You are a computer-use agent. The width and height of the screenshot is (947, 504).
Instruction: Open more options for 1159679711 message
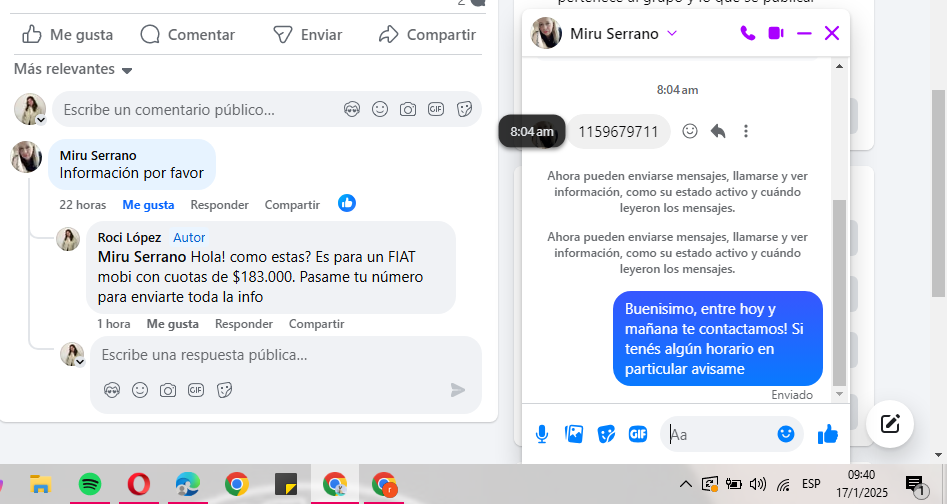click(746, 131)
